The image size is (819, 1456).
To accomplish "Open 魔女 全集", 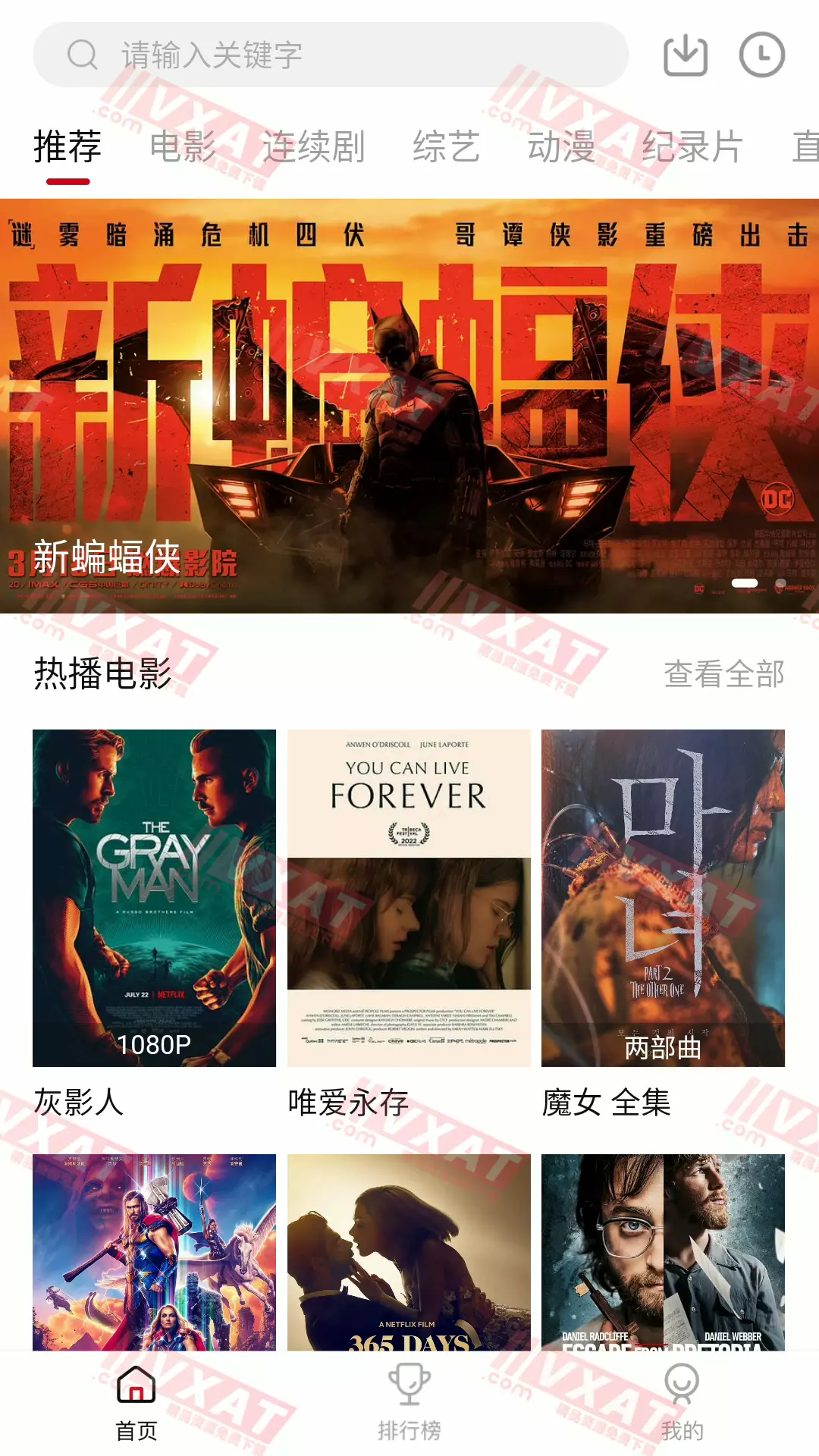I will tap(663, 898).
